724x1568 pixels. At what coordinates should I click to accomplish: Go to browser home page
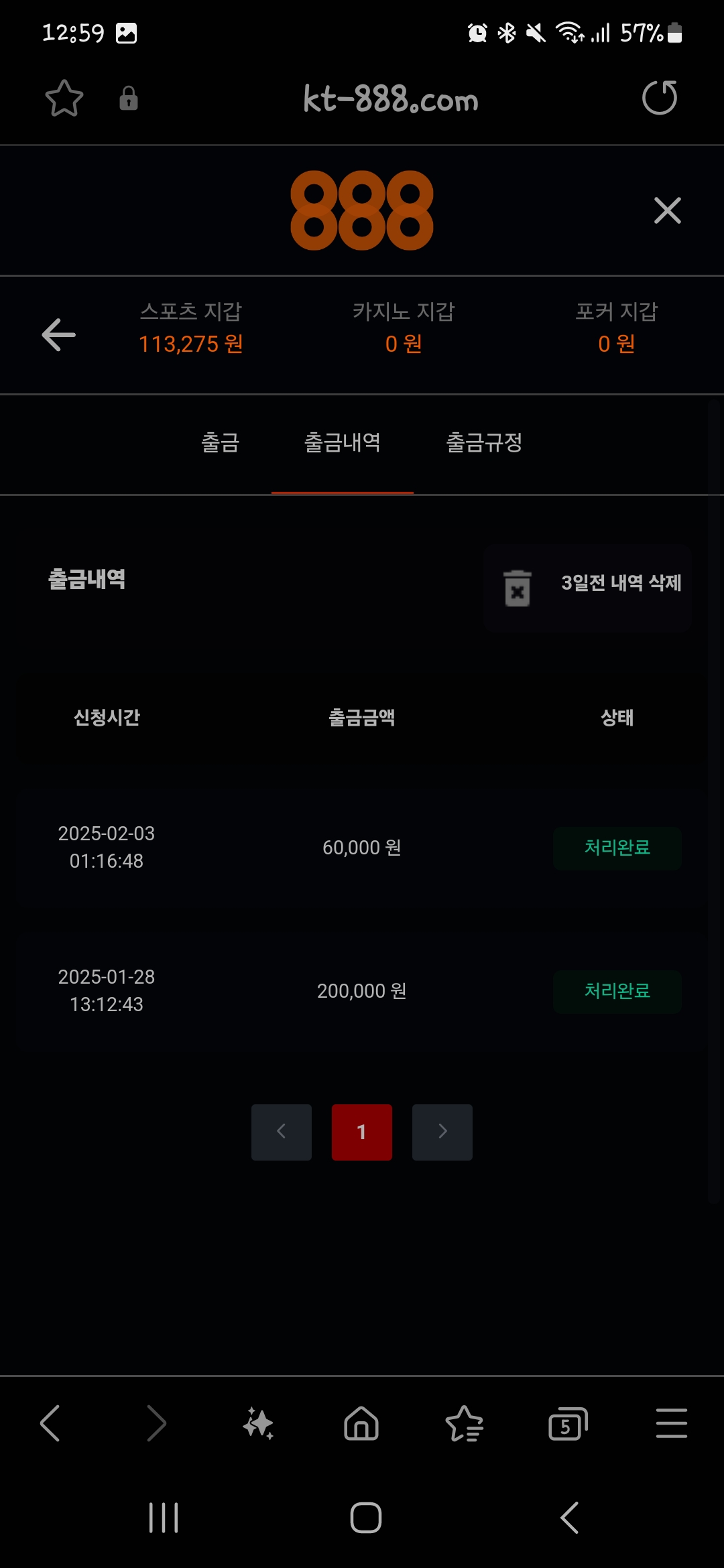[x=361, y=1423]
